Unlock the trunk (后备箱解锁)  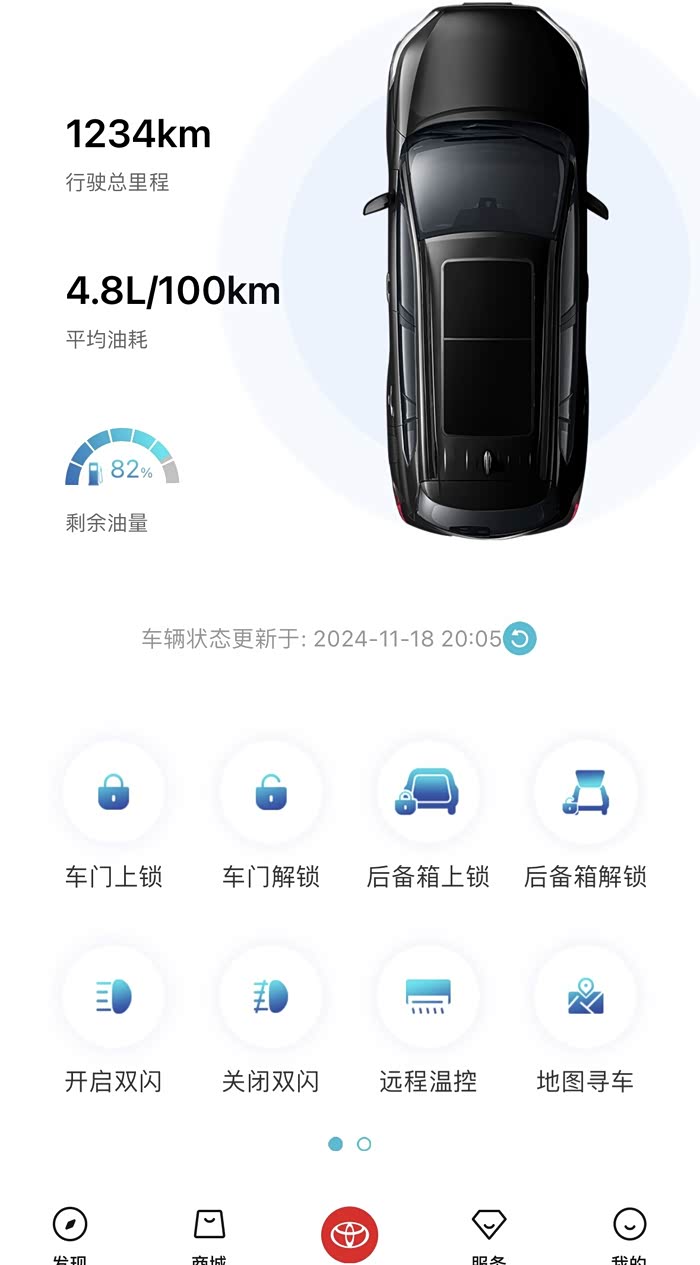pos(585,792)
